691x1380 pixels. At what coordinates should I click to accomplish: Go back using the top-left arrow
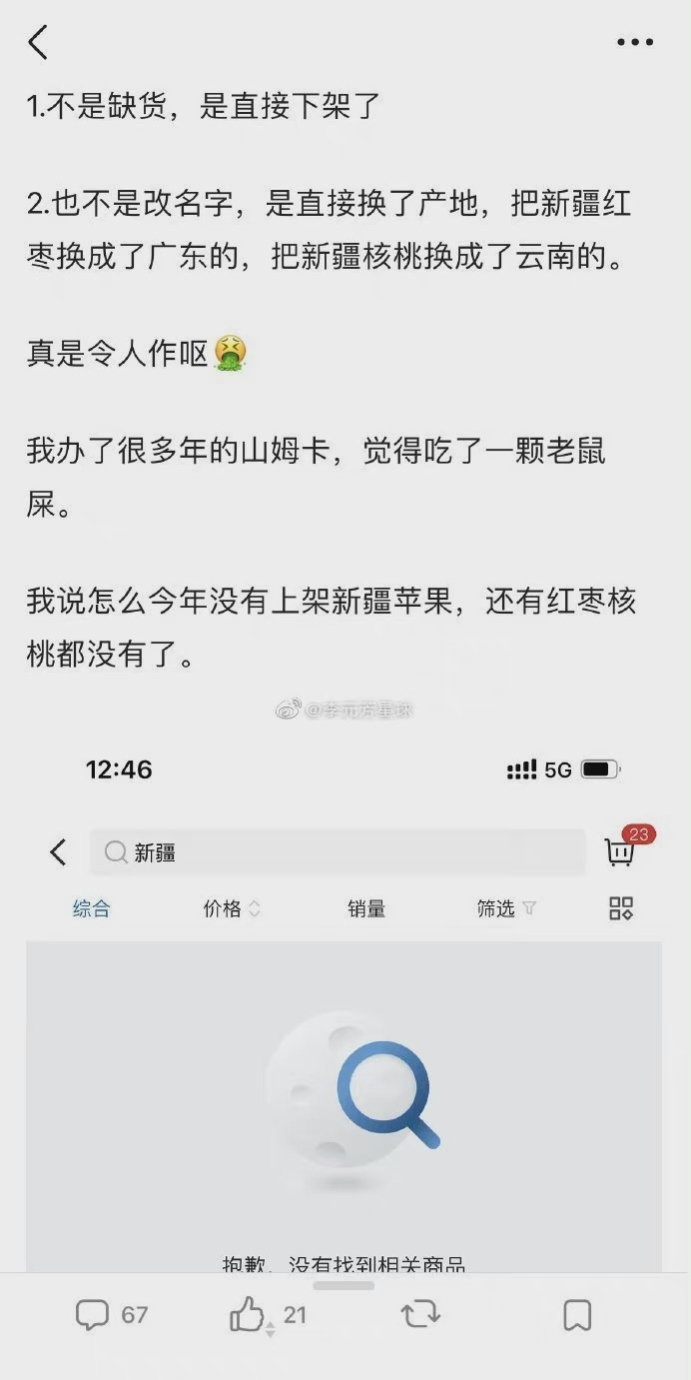click(x=38, y=43)
